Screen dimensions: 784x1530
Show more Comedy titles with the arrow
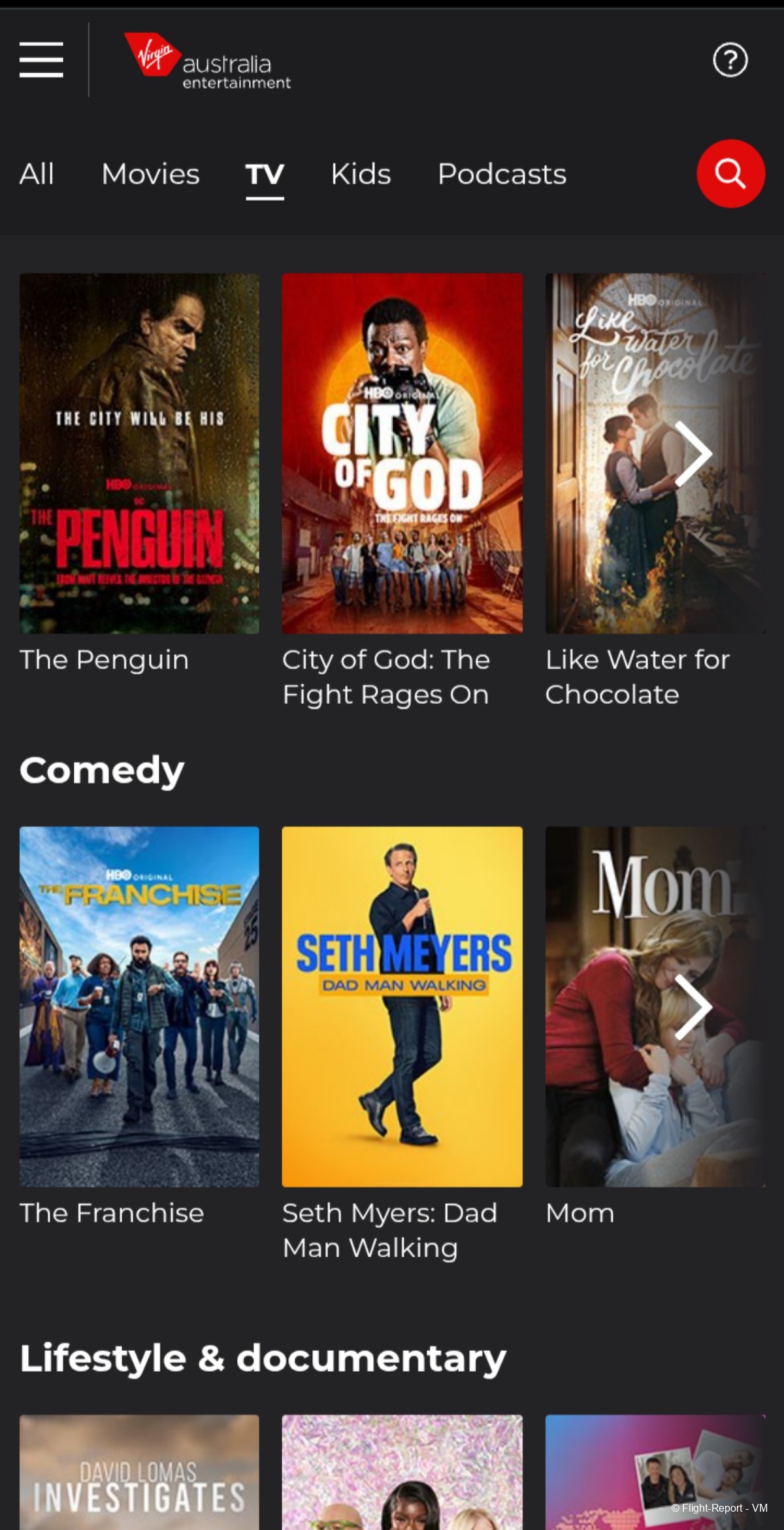[693, 1006]
